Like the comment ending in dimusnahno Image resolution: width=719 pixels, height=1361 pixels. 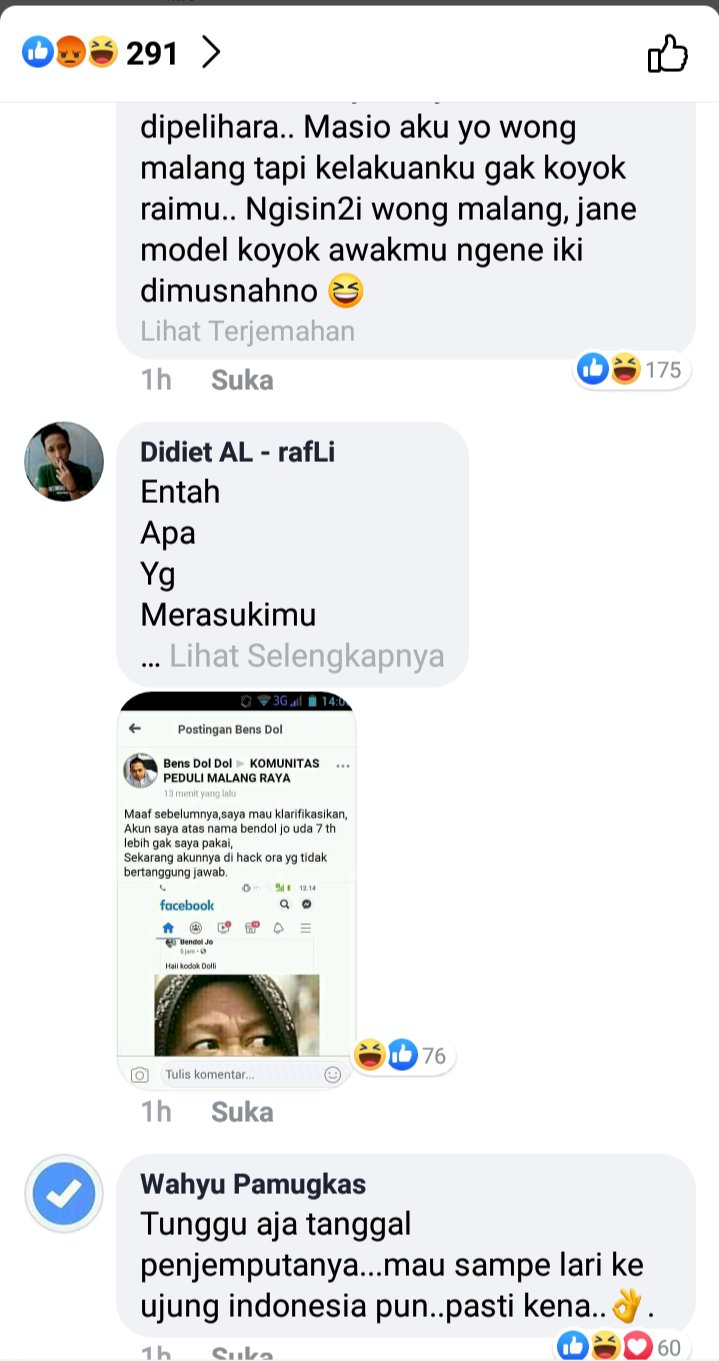coord(242,380)
